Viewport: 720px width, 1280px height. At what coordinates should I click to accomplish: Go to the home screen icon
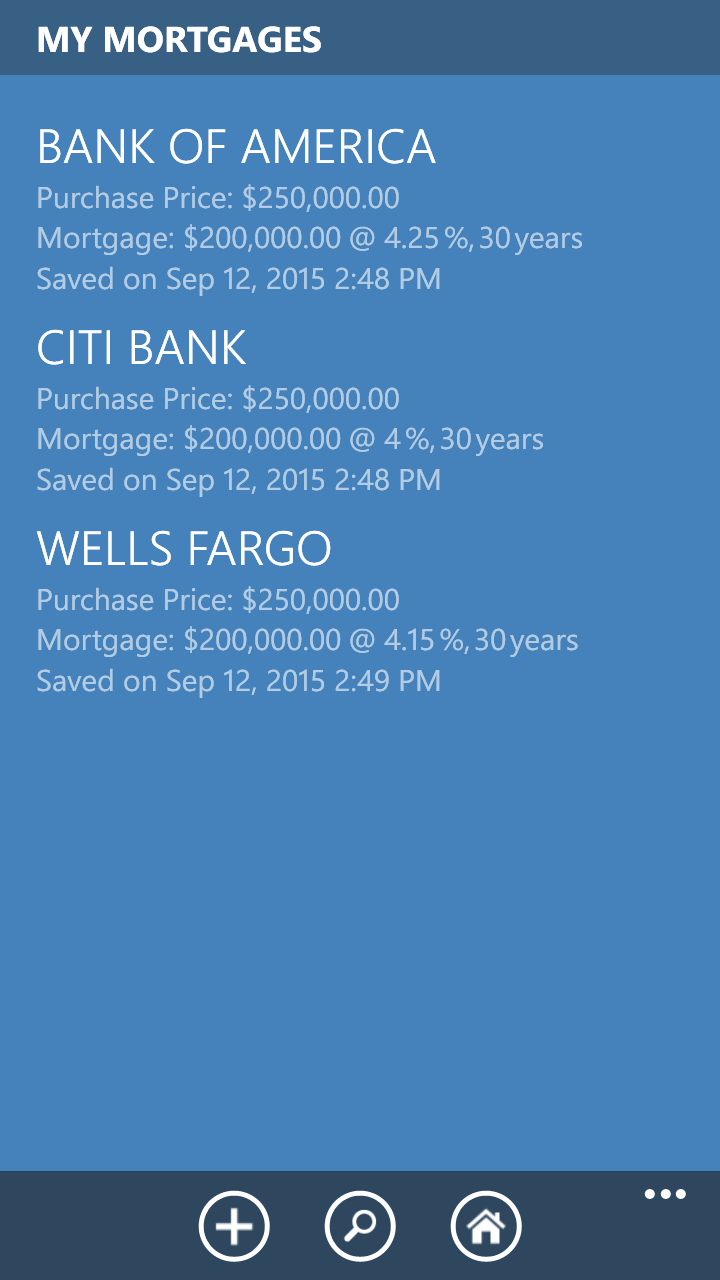486,1225
